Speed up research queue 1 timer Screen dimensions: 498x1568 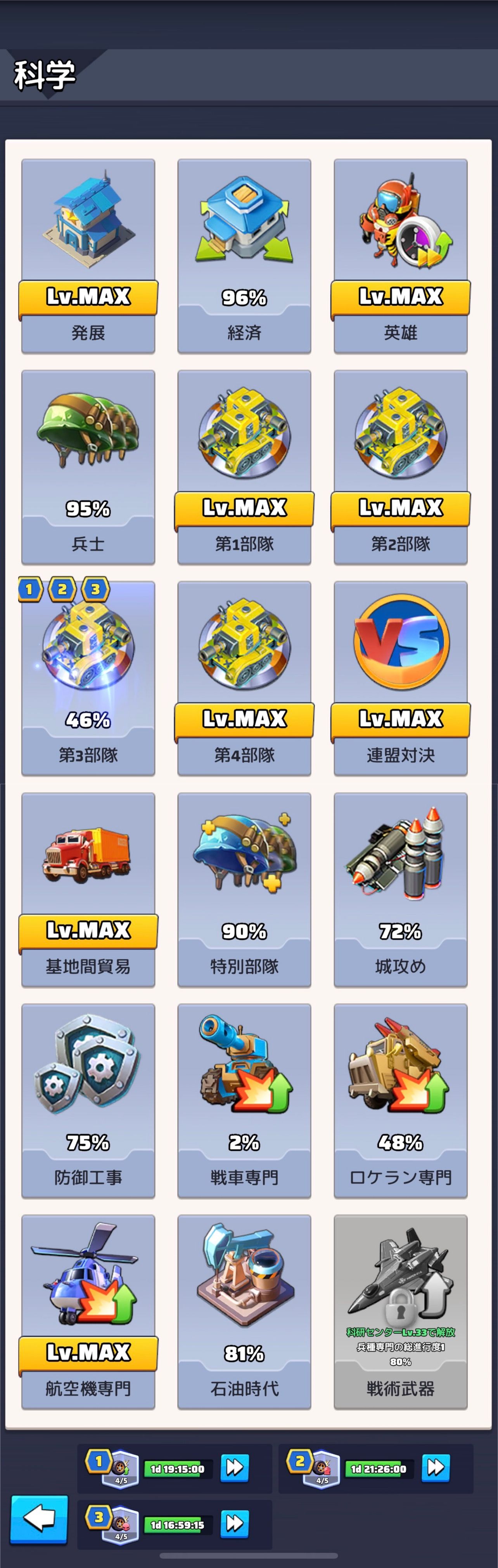click(x=234, y=1468)
